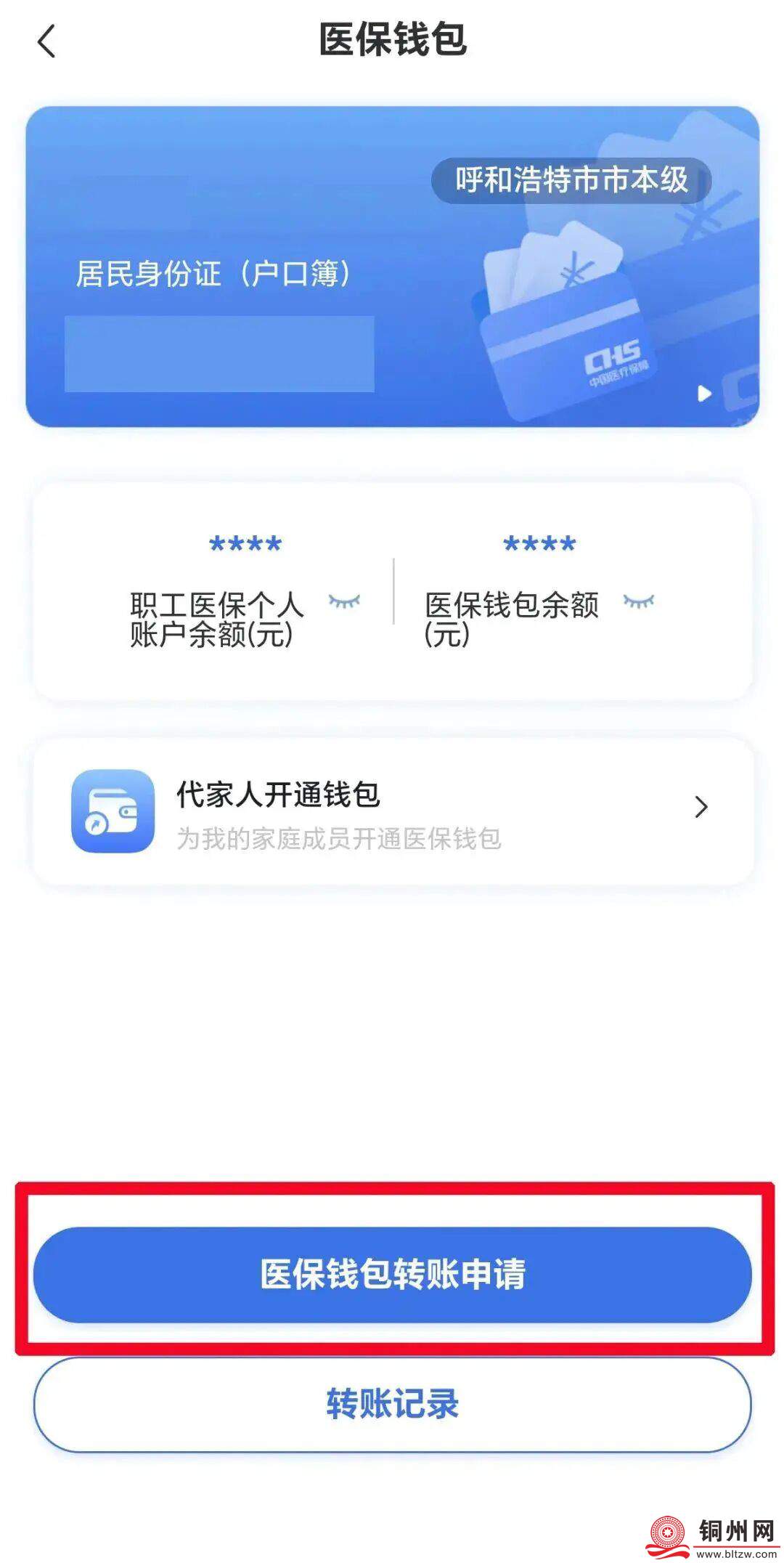Go back from 医保钱包 page
The height and width of the screenshot is (1563, 784).
tap(46, 41)
